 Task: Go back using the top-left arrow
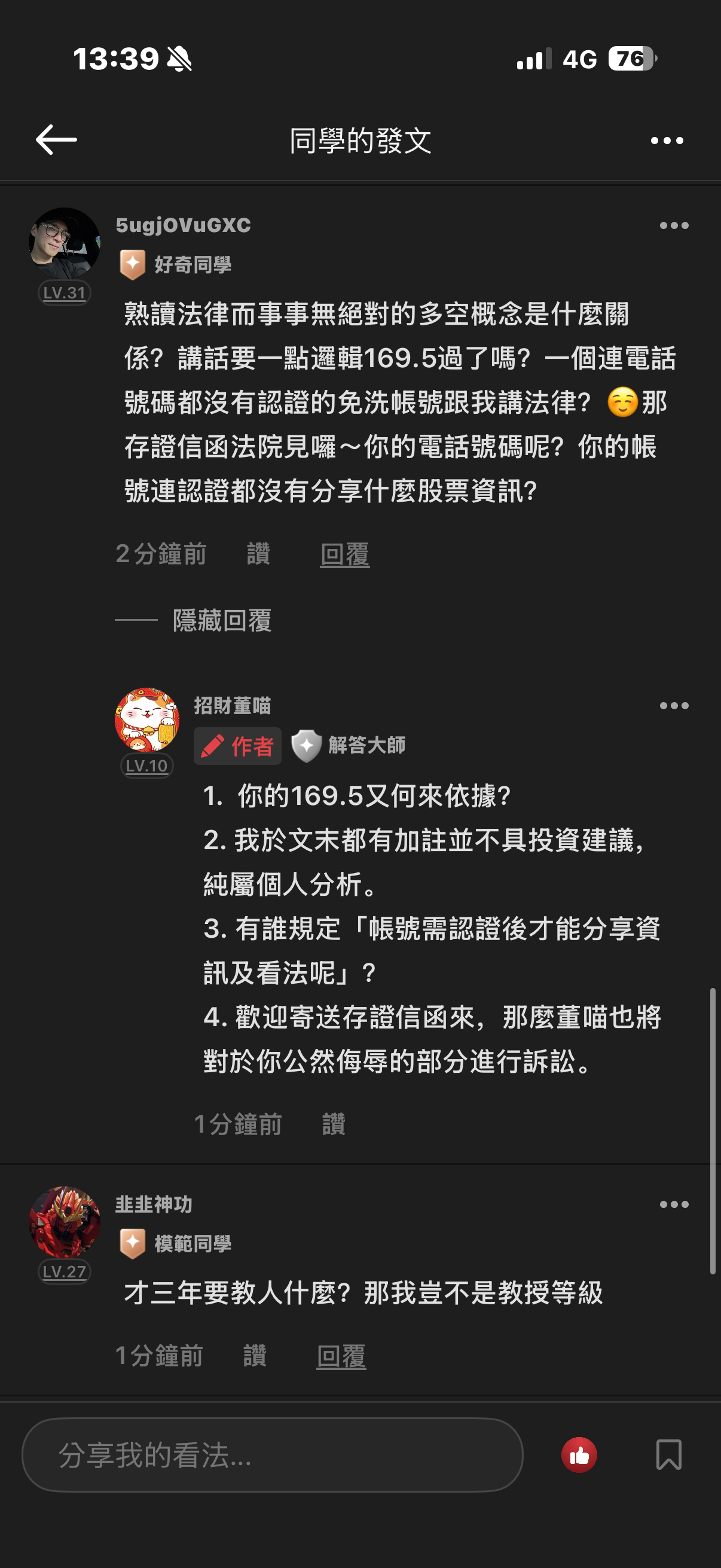coord(56,140)
